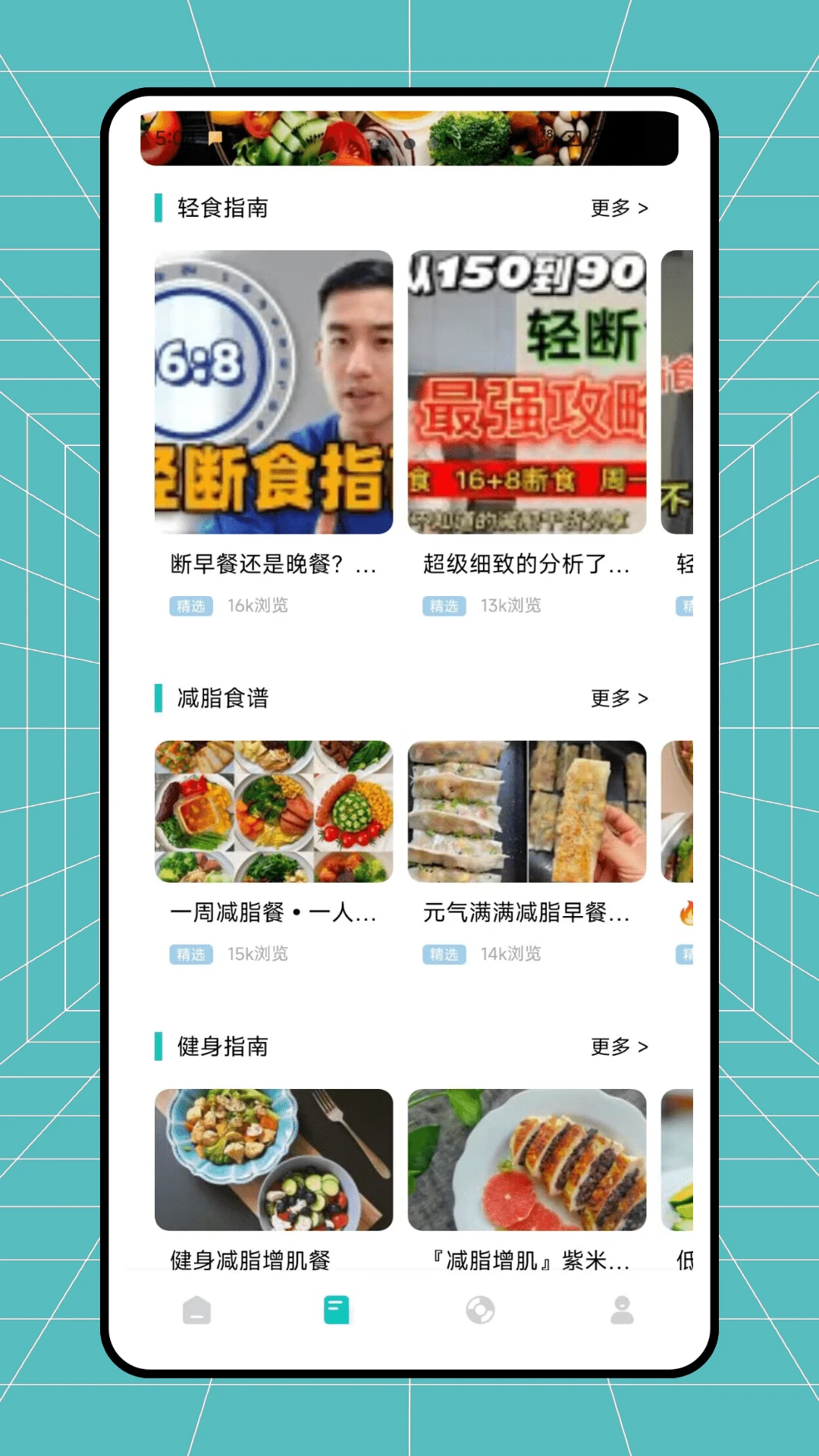Tap the 16k浏览 view count label
819x1456 pixels.
point(258,606)
